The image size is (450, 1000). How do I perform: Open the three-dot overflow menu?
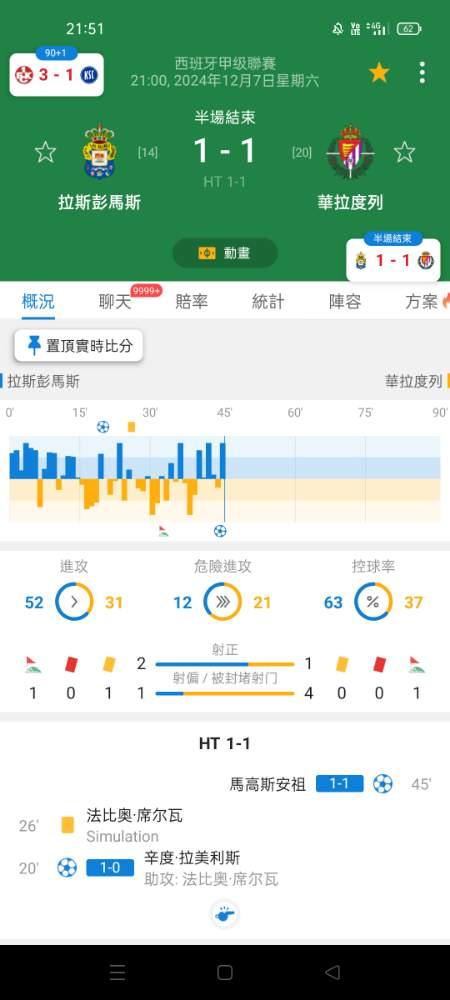(x=422, y=73)
